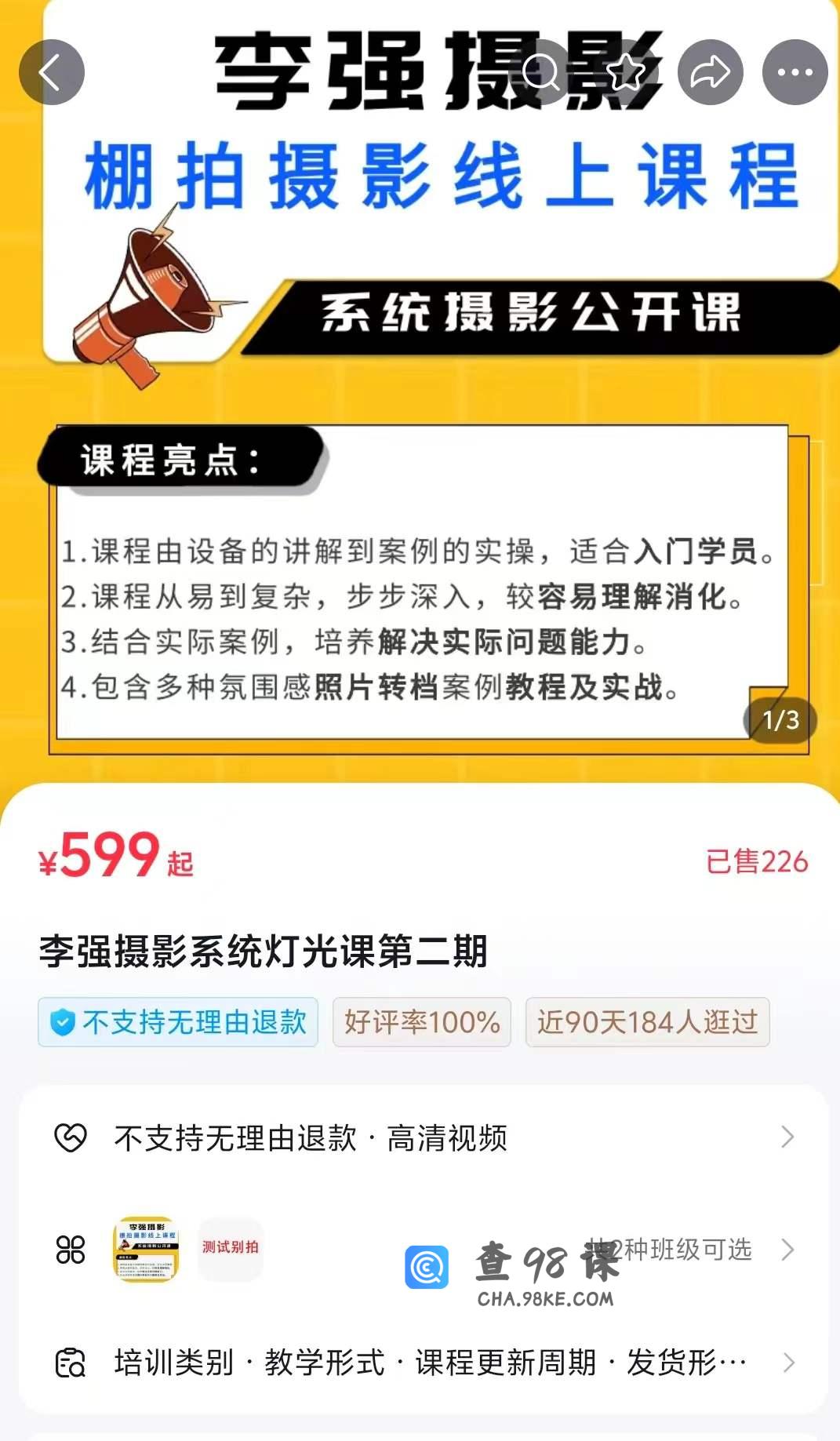Open the 不支持无理由退款 · 高清视频 service row
This screenshot has height=1441, width=840.
(x=424, y=1137)
